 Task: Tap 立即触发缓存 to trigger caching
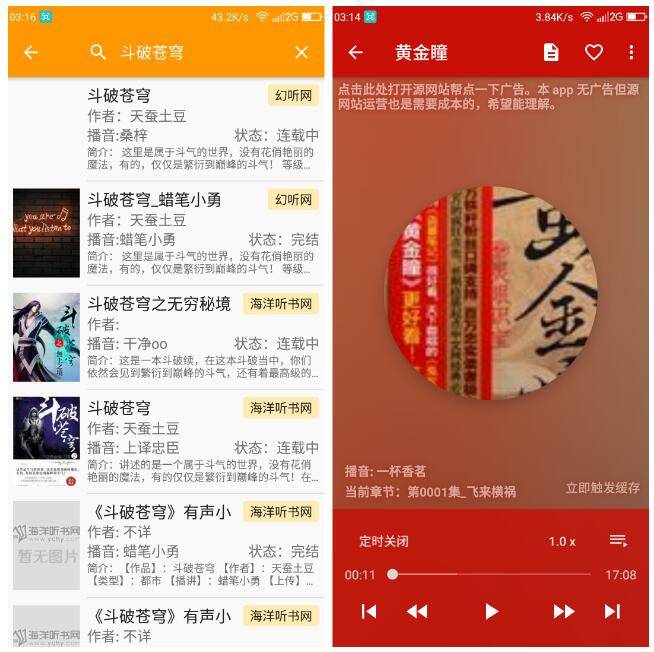pyautogui.click(x=602, y=488)
